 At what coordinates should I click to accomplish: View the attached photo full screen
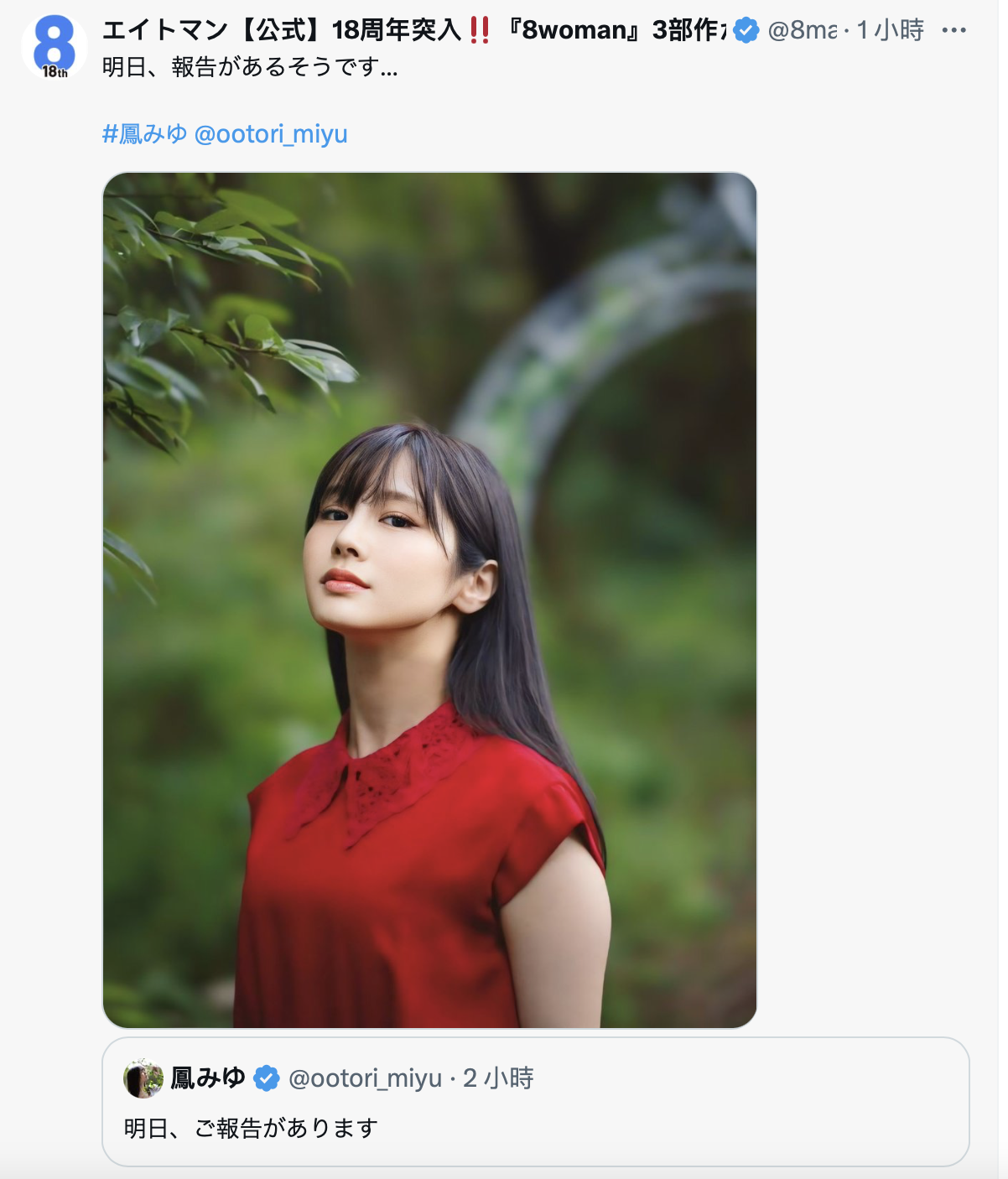[429, 600]
